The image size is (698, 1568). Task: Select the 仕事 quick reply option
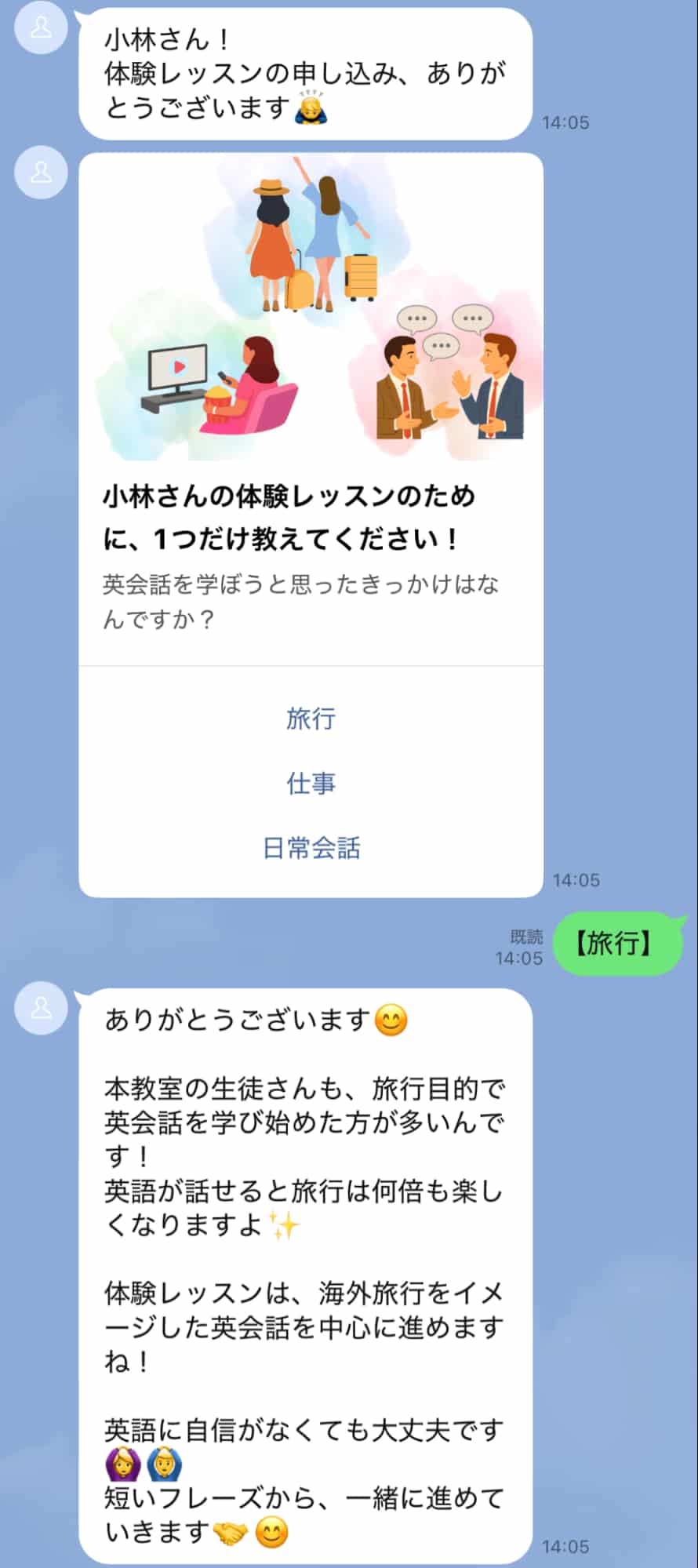click(310, 782)
